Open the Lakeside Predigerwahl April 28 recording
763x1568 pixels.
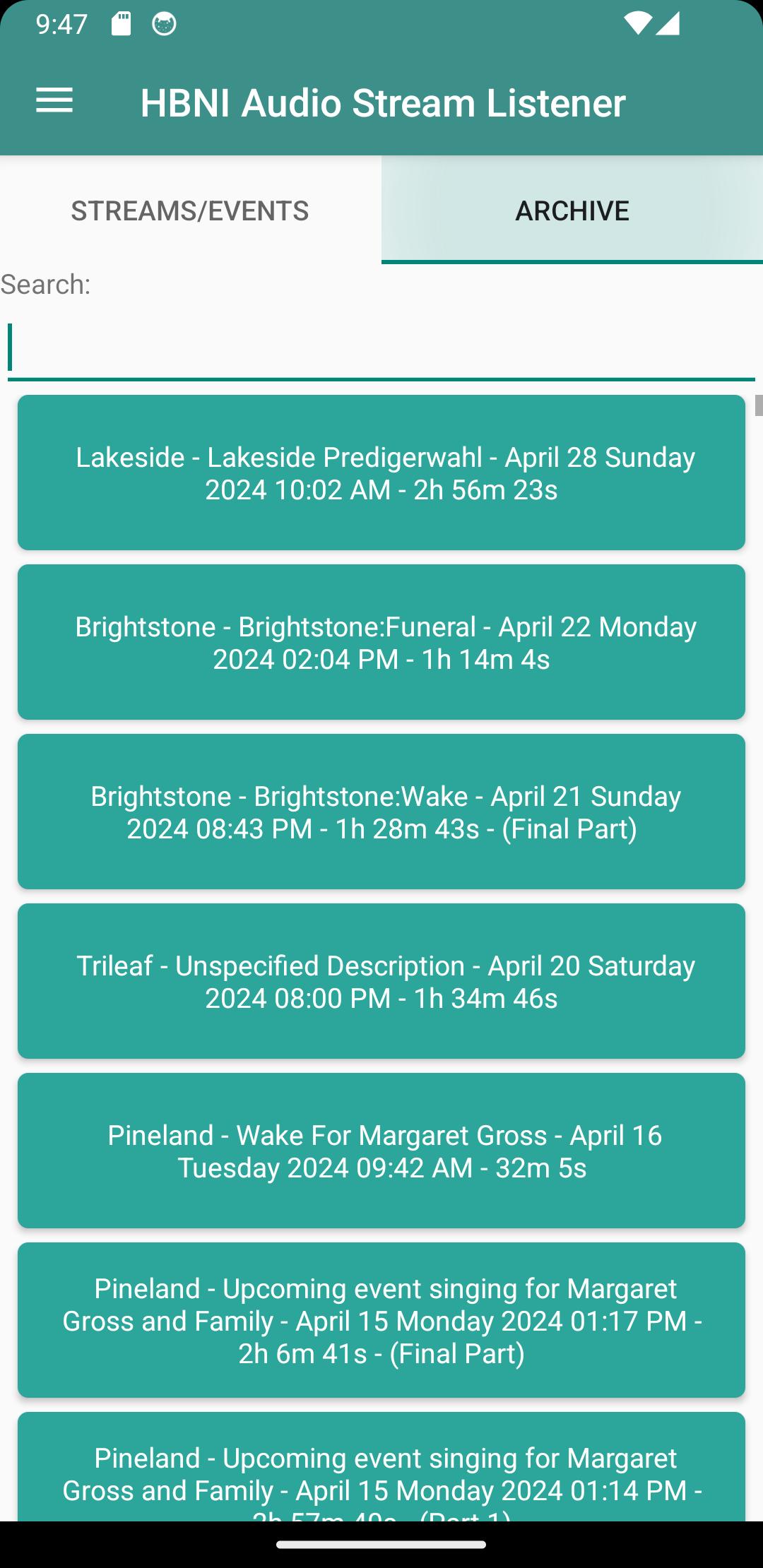[381, 473]
